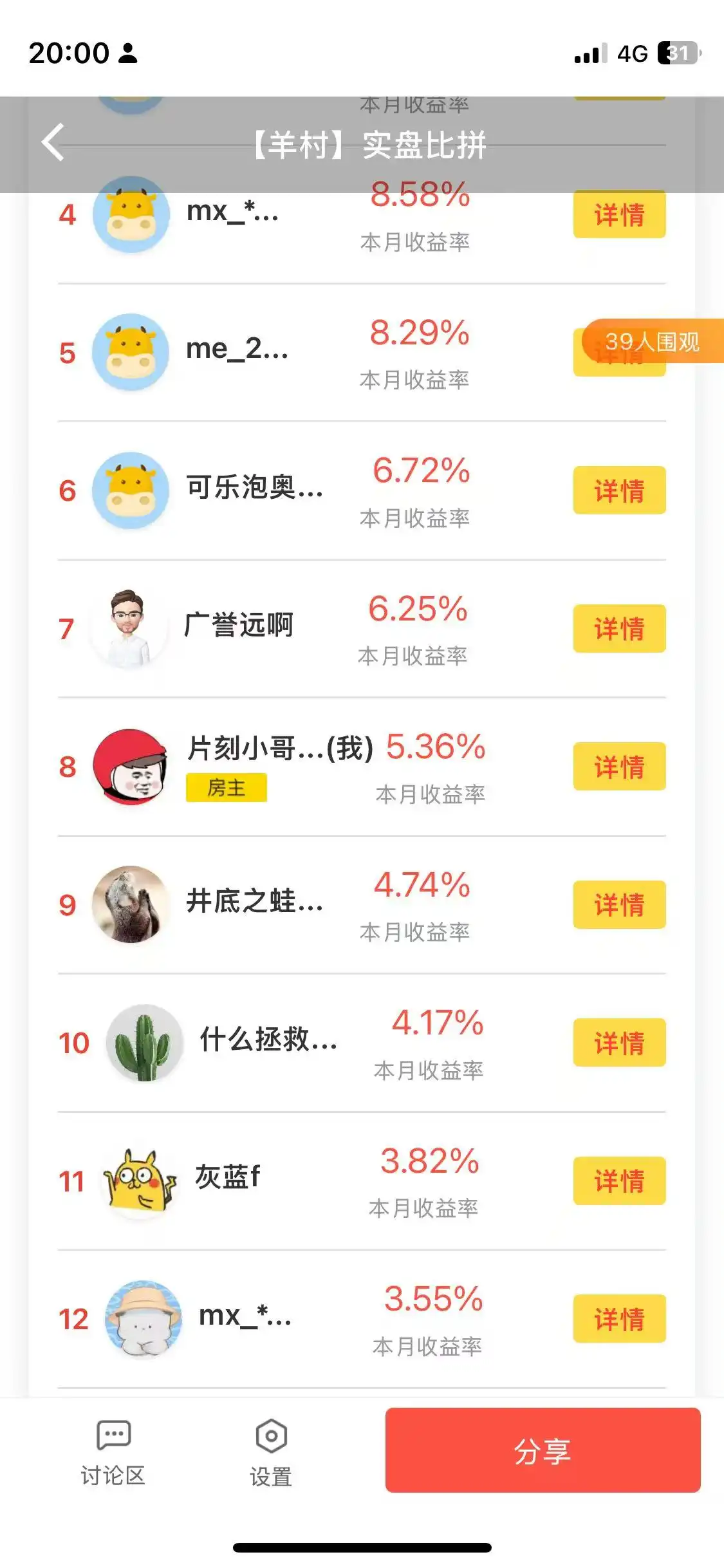View 详情 for the rank 4 player

click(619, 216)
